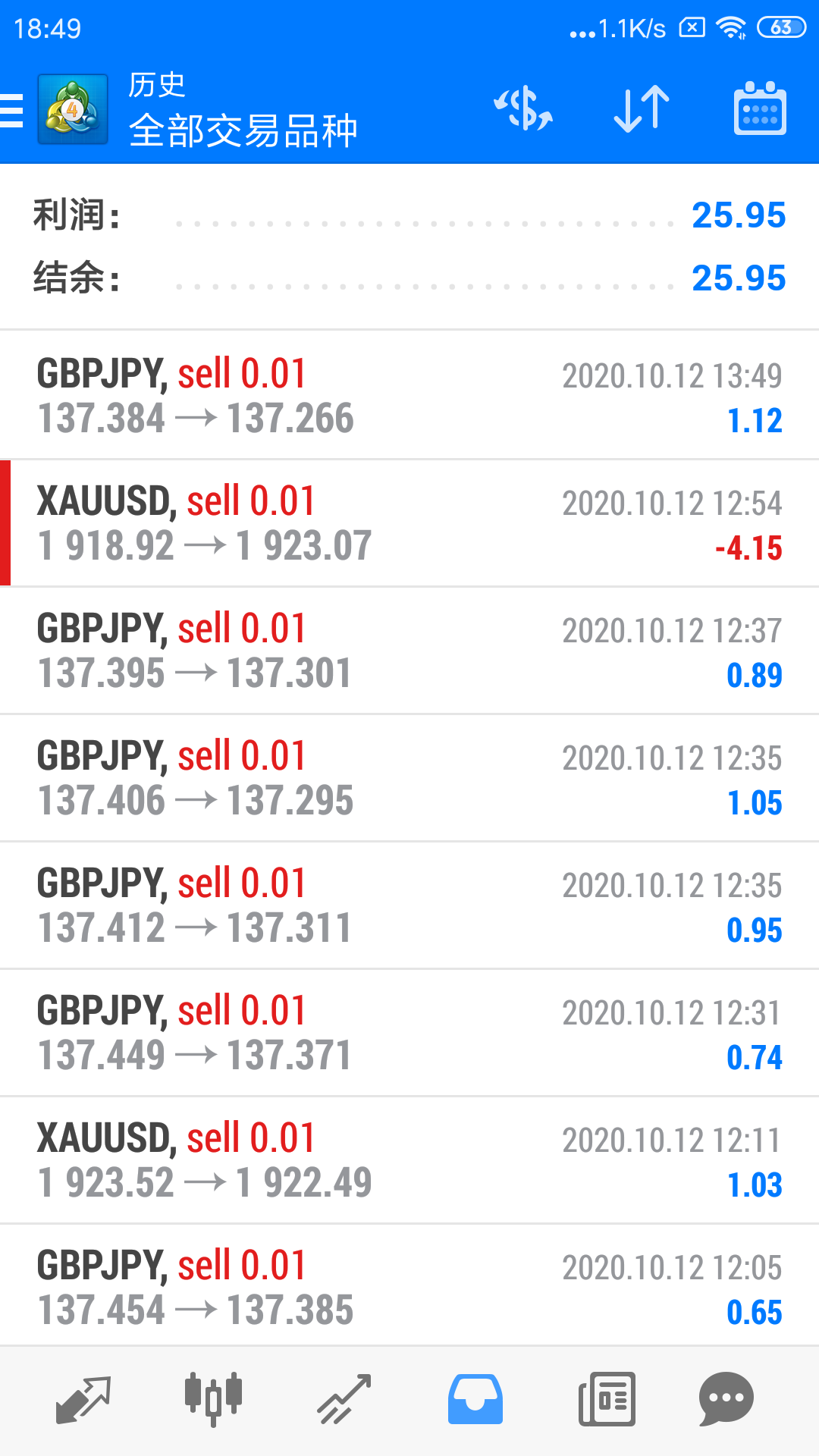Open XAUUSD trade with -4.15 loss

pyautogui.click(x=409, y=522)
